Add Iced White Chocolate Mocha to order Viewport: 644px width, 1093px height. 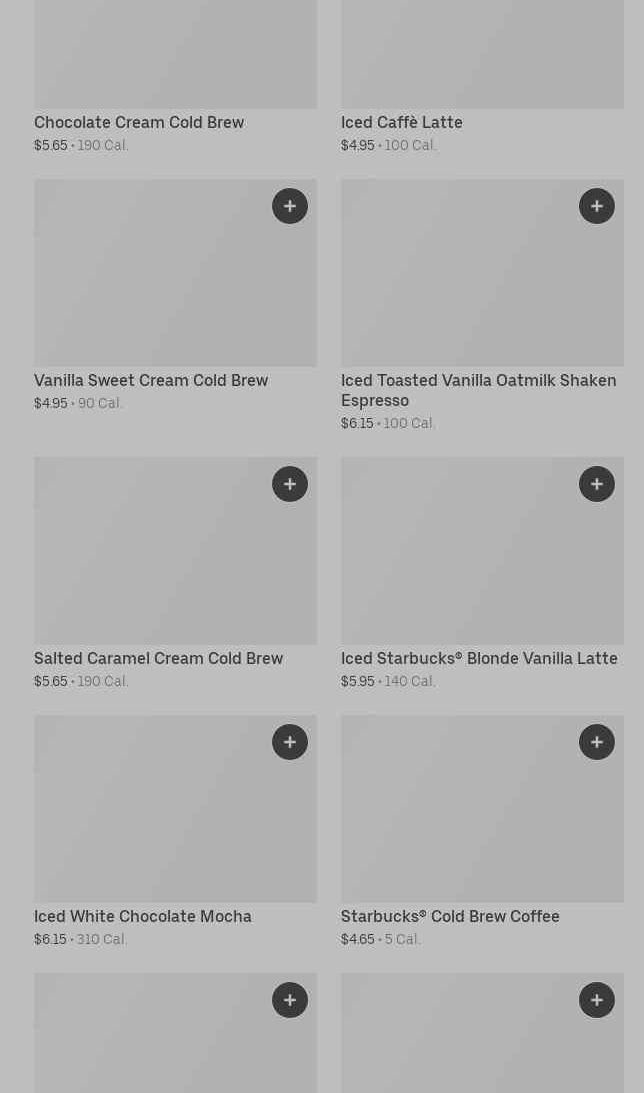[x=290, y=742]
